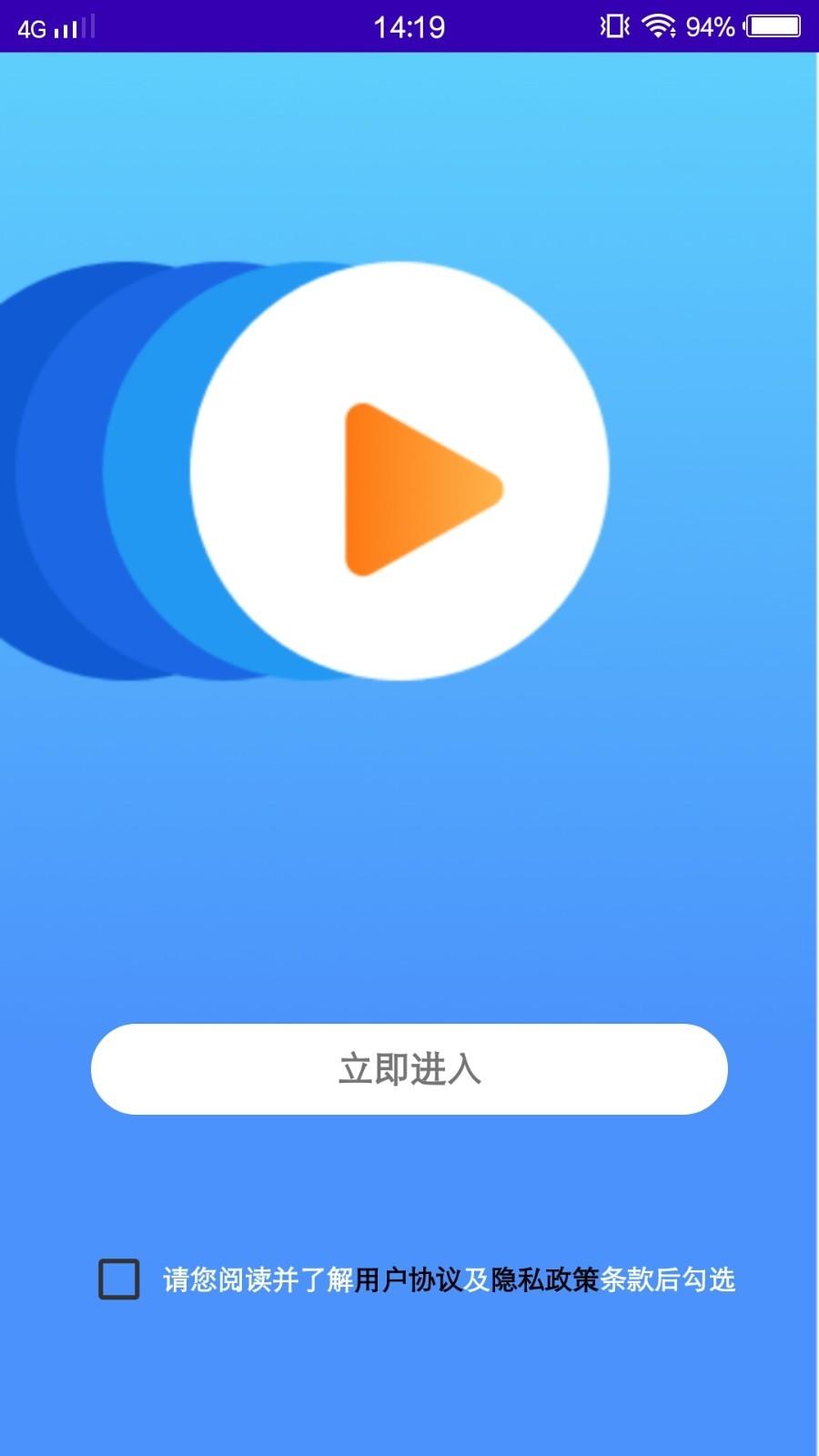Click the time 14:19 in status bar
Viewport: 819px width, 1456px height.
pyautogui.click(x=409, y=27)
